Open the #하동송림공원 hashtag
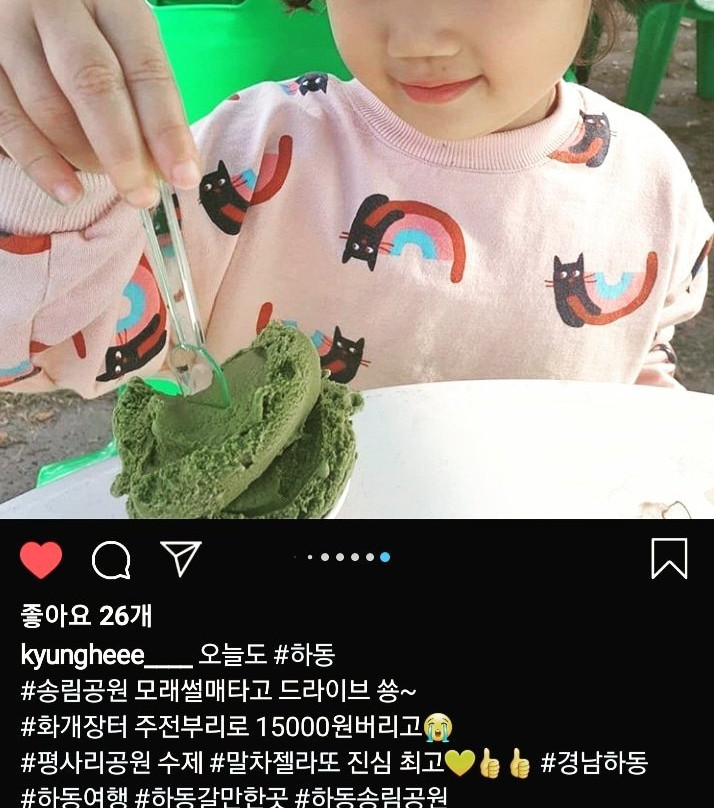Viewport: 714px width, 808px height. point(370,799)
